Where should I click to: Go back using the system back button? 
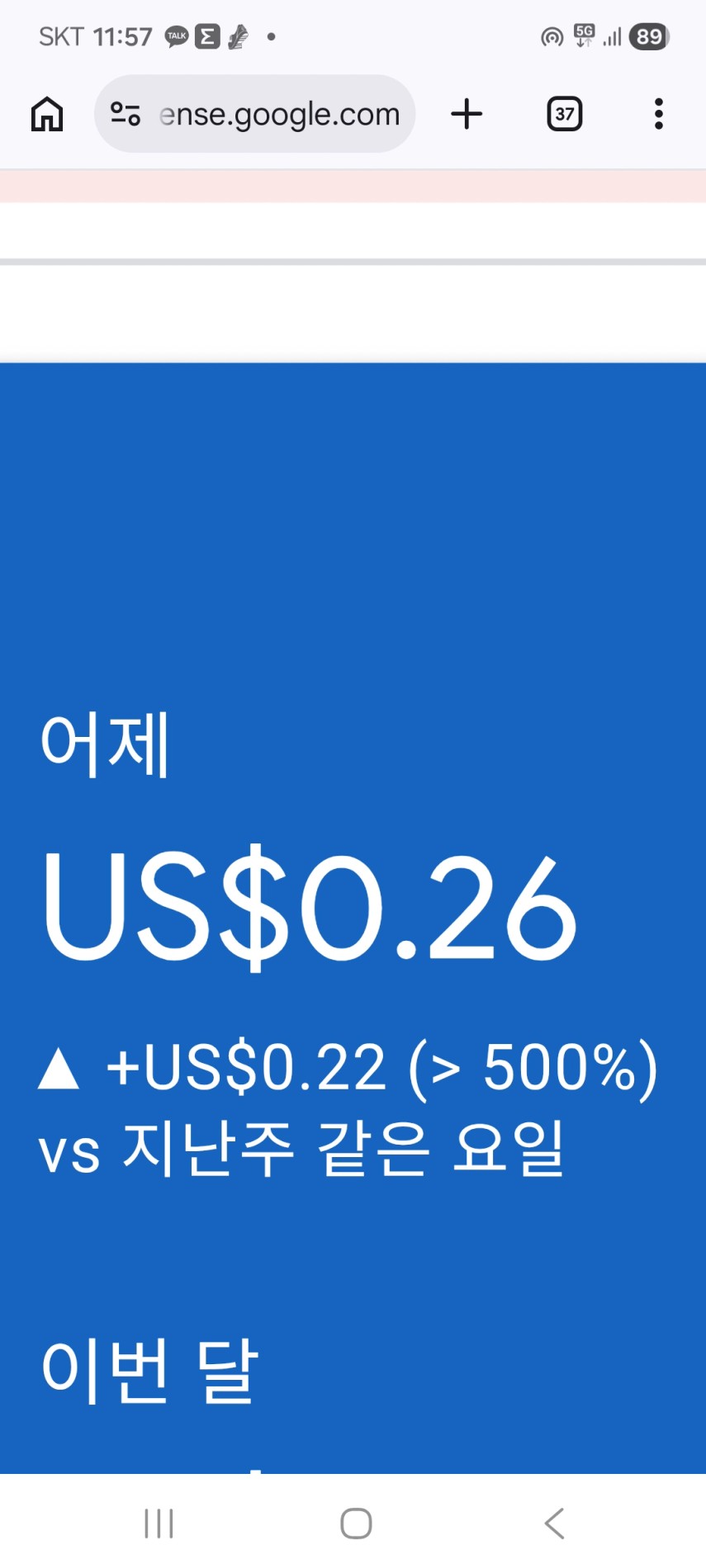(x=555, y=1523)
